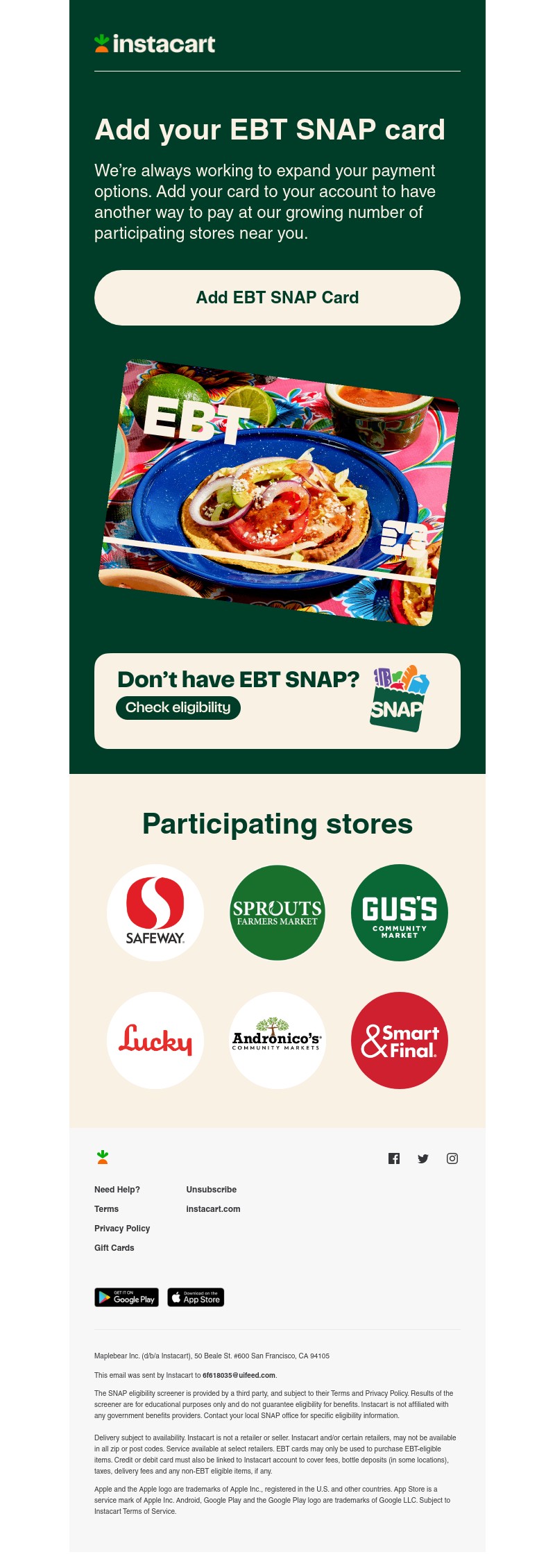This screenshot has height=1568, width=555.
Task: Open the Privacy Policy link
Action: pyautogui.click(x=122, y=1229)
